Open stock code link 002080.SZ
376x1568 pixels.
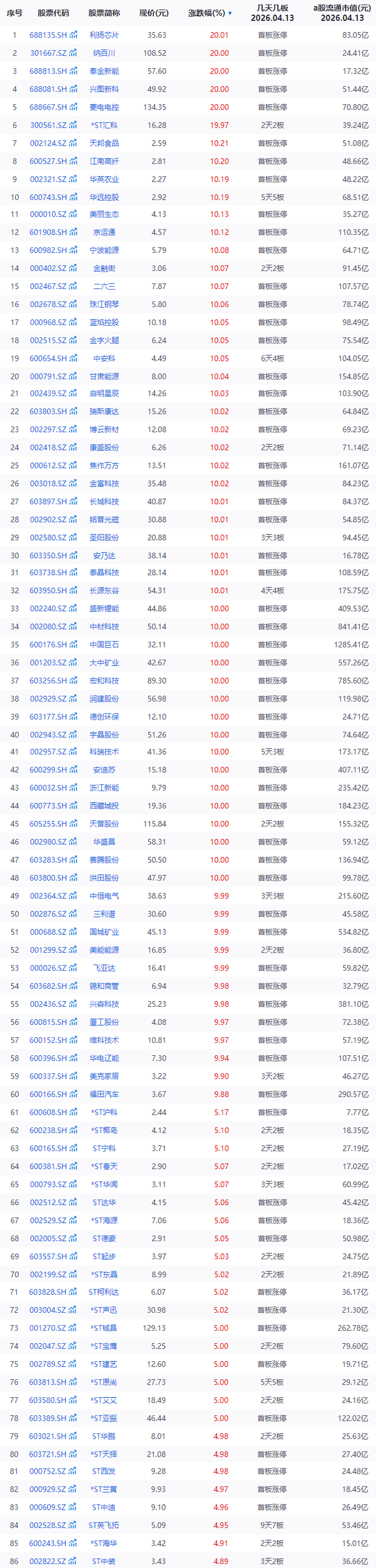[x=48, y=626]
